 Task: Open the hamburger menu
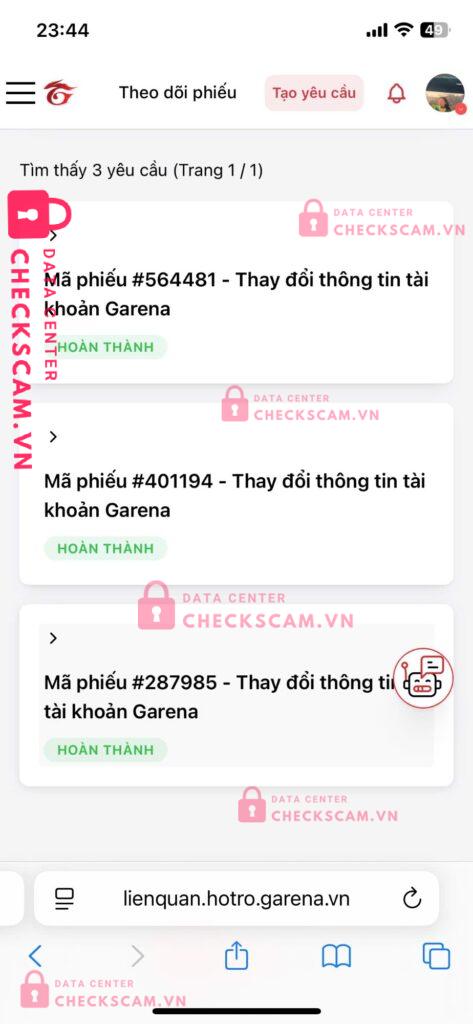click(20, 93)
